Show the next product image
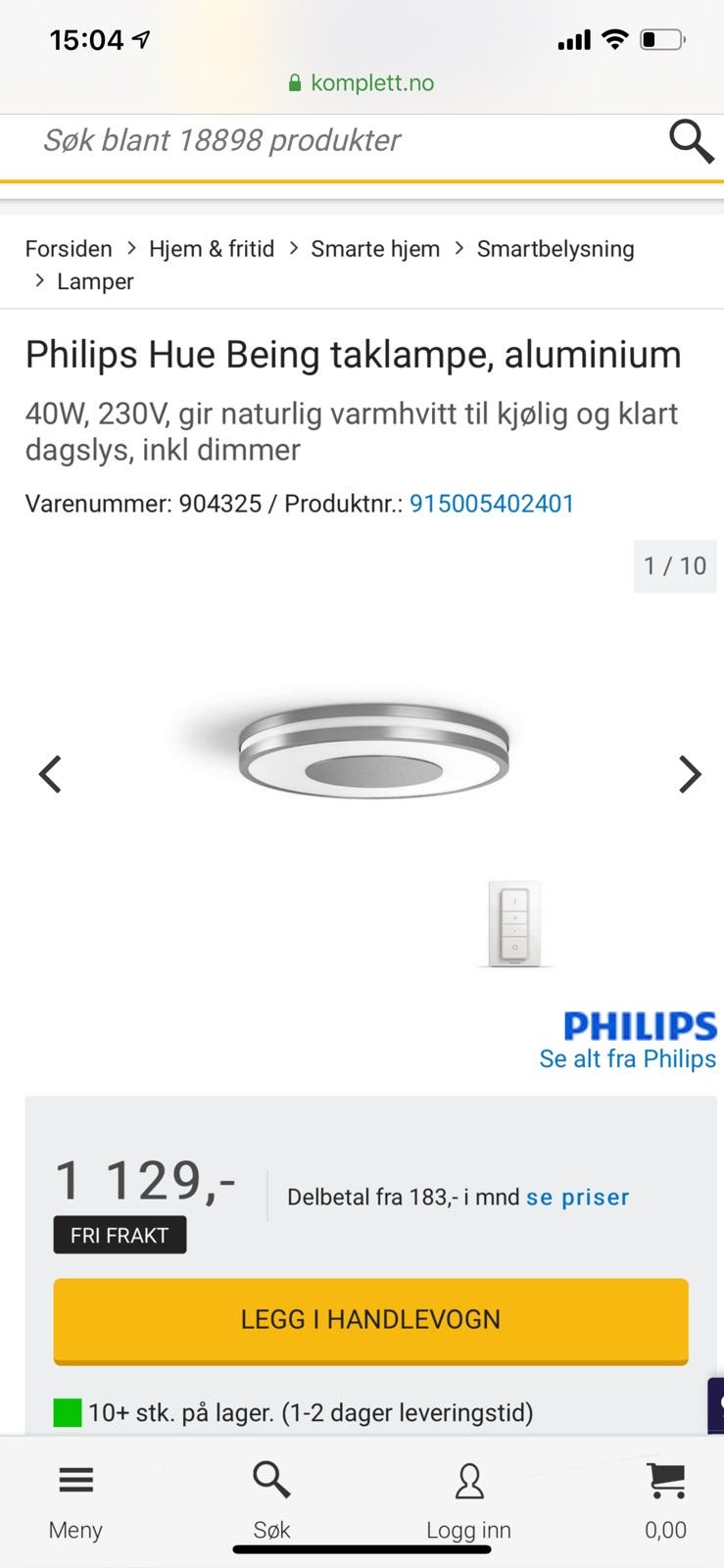Screen dimensions: 724x1568 pos(690,774)
